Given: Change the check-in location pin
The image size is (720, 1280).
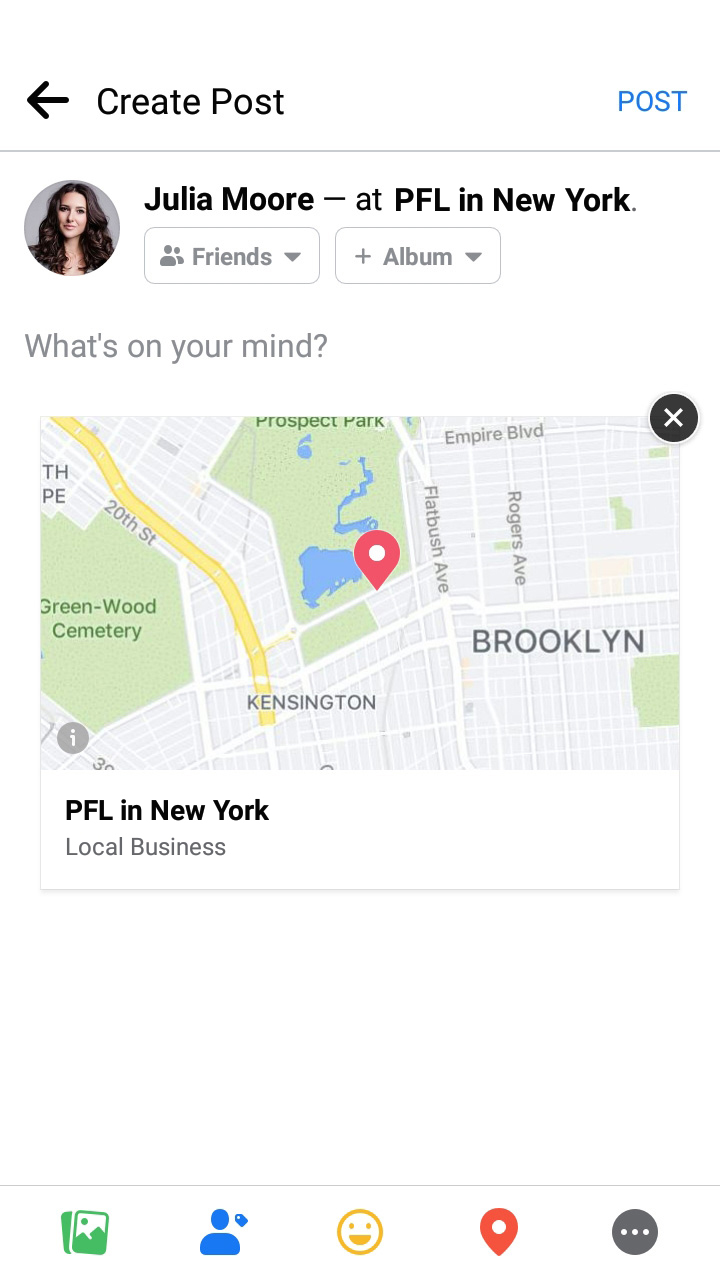Looking at the screenshot, I should [x=498, y=1232].
